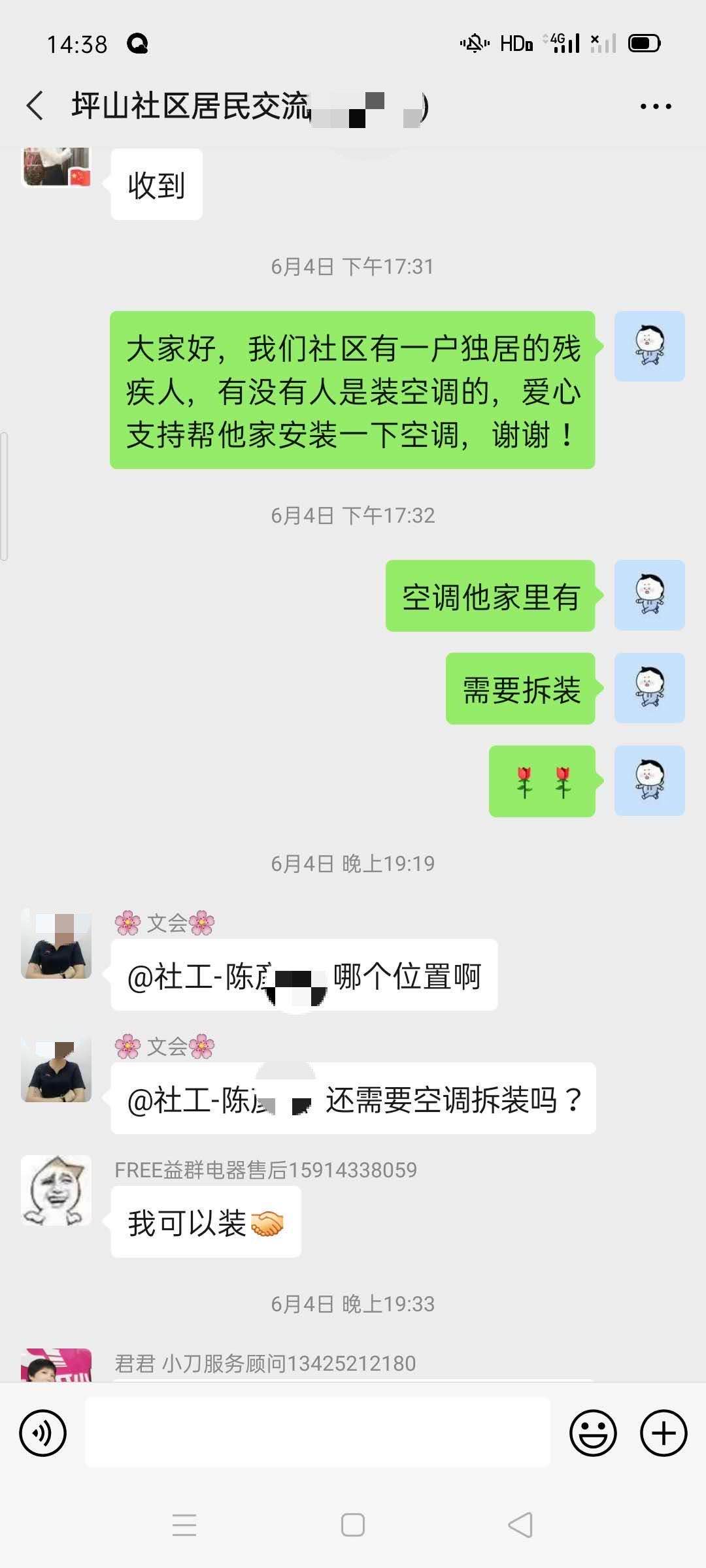Open avatar of FREE益群电器售后 sender
706x1568 pixels.
click(56, 1190)
